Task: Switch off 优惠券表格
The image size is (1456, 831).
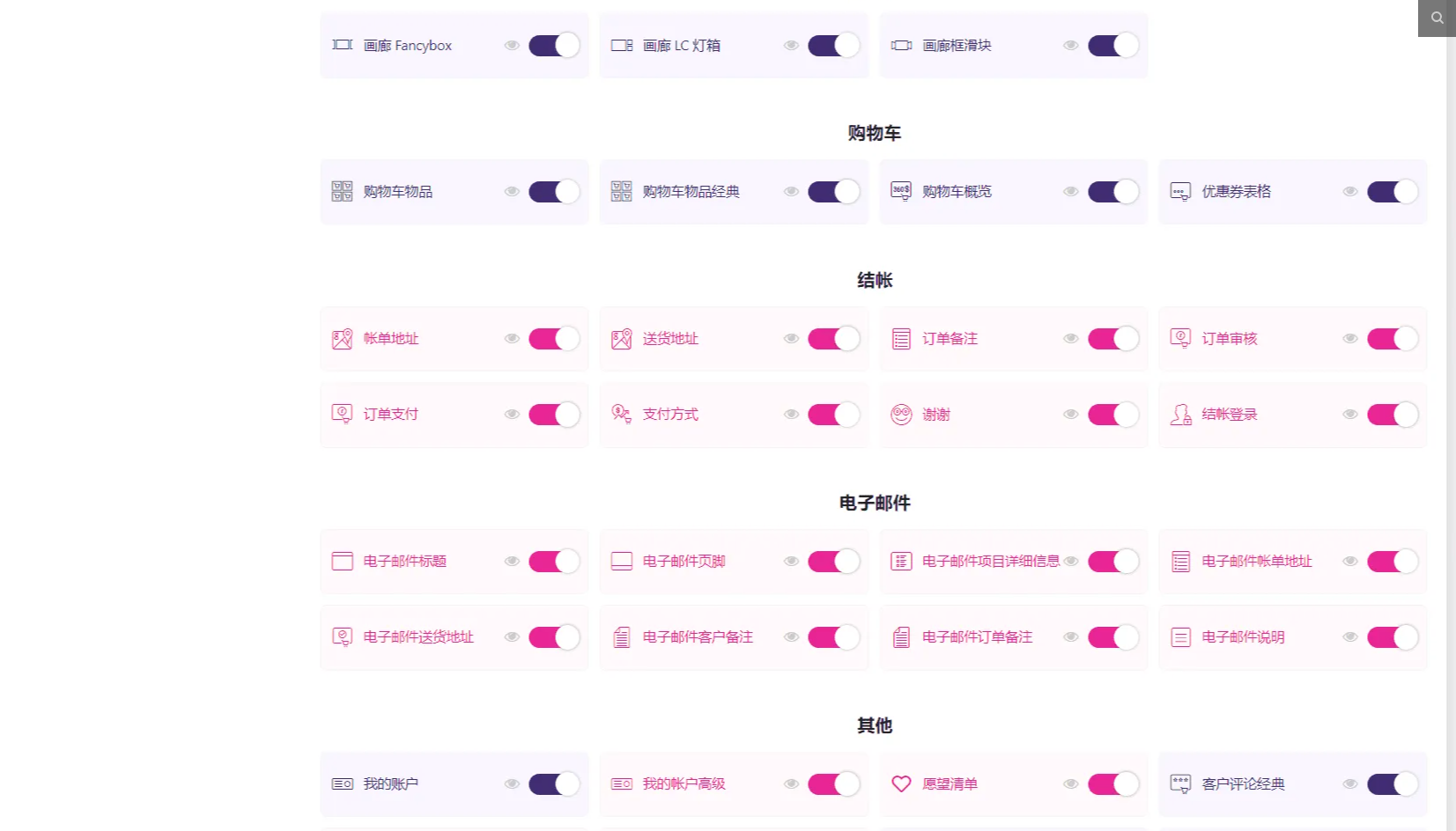Action: tap(1392, 192)
